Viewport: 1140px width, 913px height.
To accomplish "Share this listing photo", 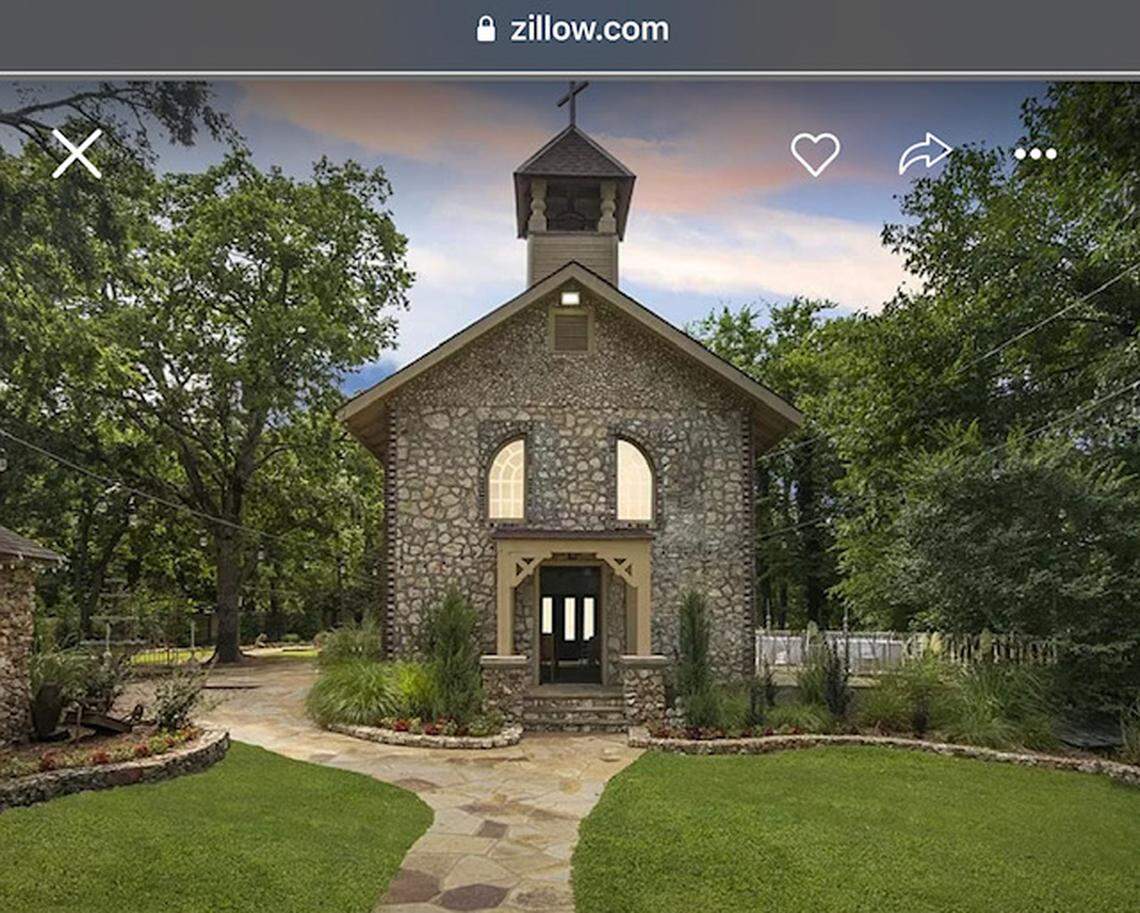I will (924, 154).
